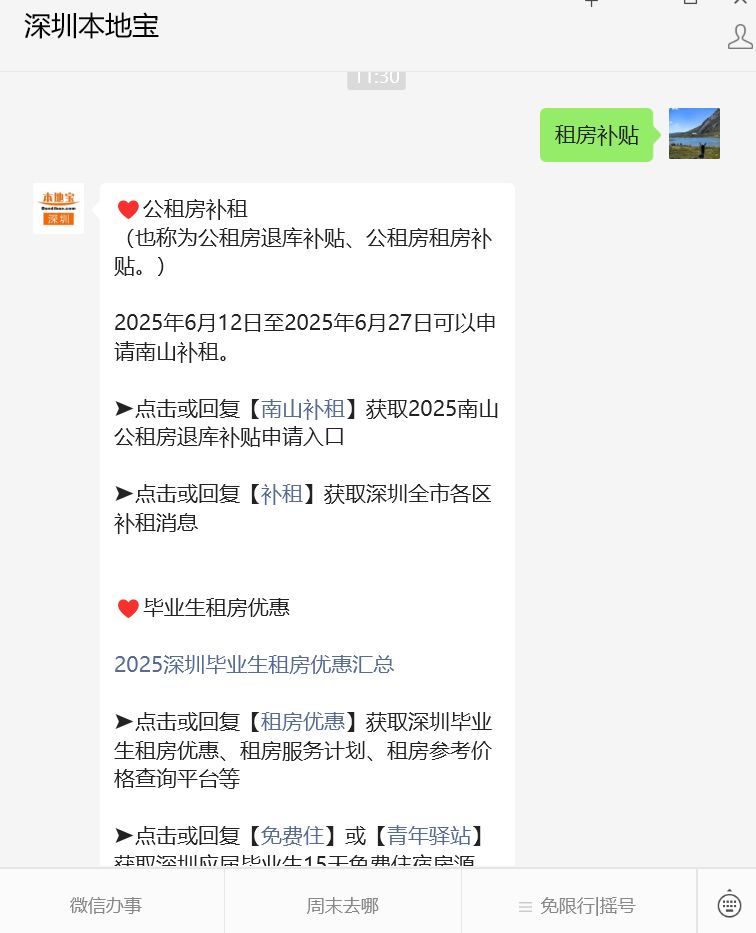Viewport: 756px width, 933px height.
Task: Switch to keyboard input mode
Action: pos(729,905)
